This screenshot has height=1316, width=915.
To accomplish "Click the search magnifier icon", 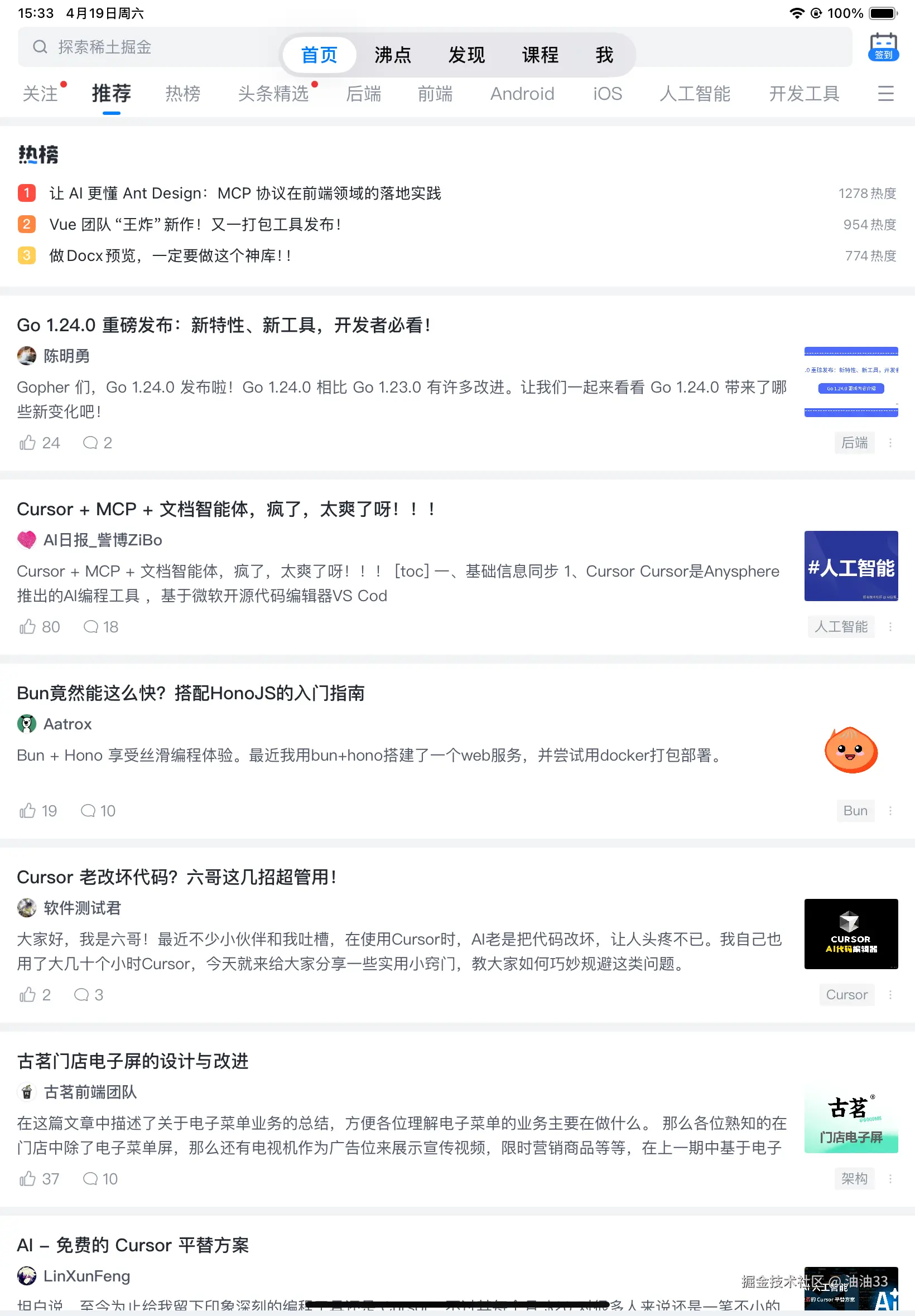I will pos(39,47).
